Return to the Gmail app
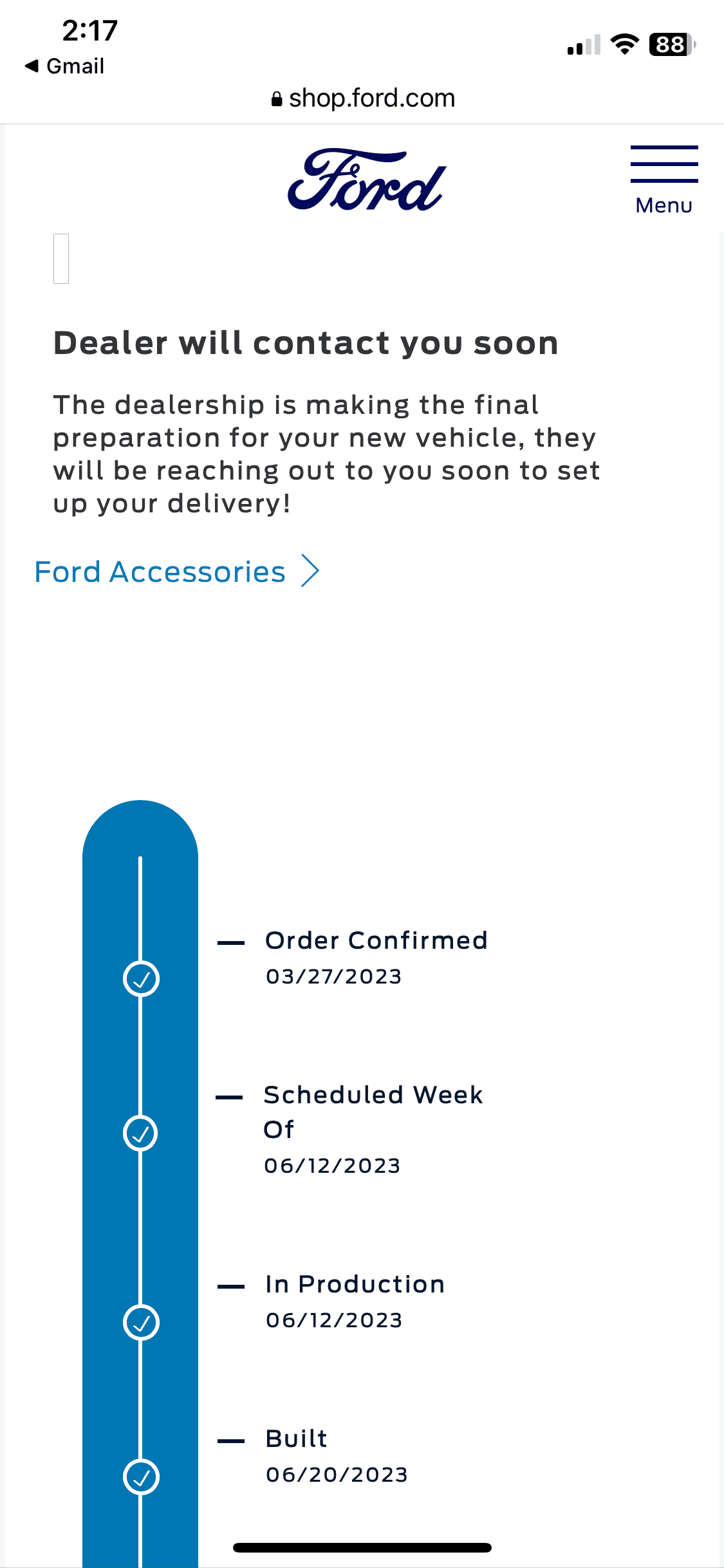 click(64, 66)
